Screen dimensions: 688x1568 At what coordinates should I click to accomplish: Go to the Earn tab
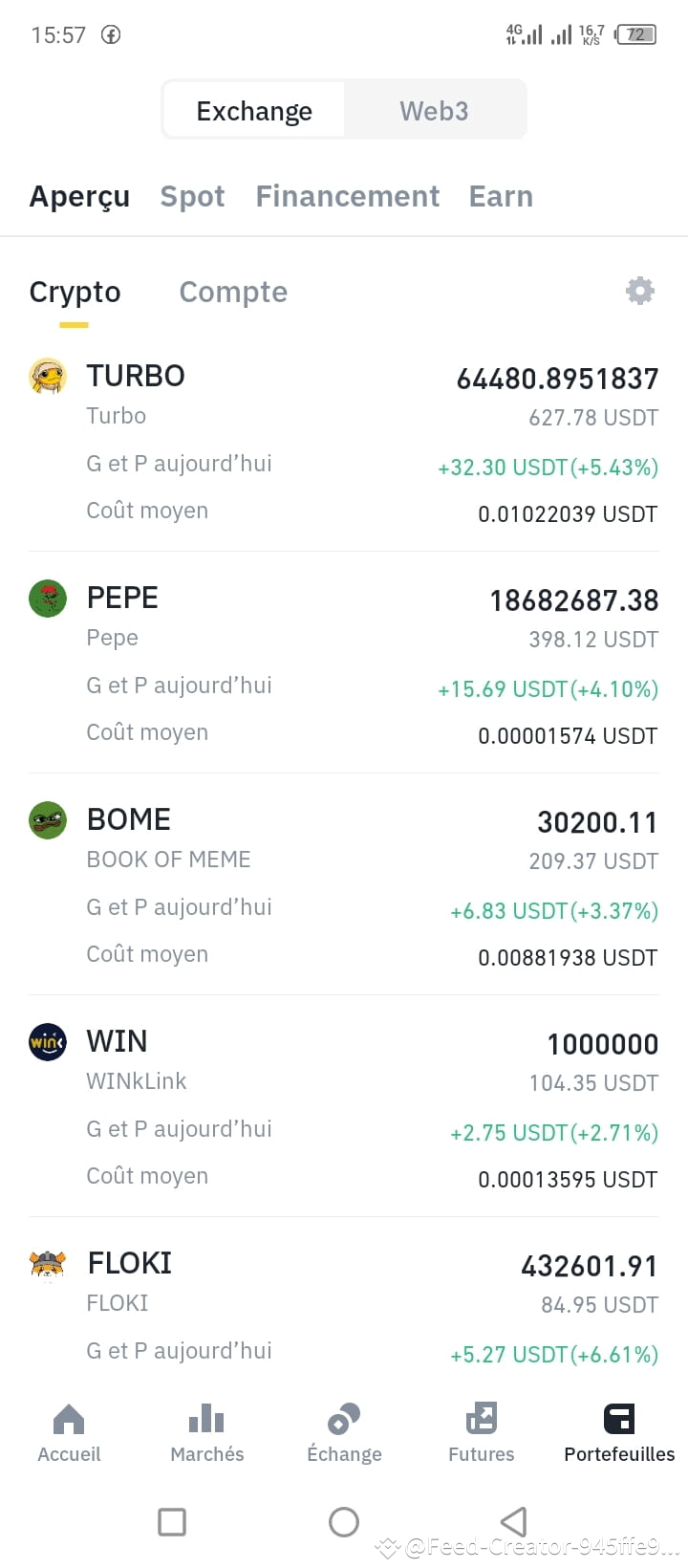point(501,196)
